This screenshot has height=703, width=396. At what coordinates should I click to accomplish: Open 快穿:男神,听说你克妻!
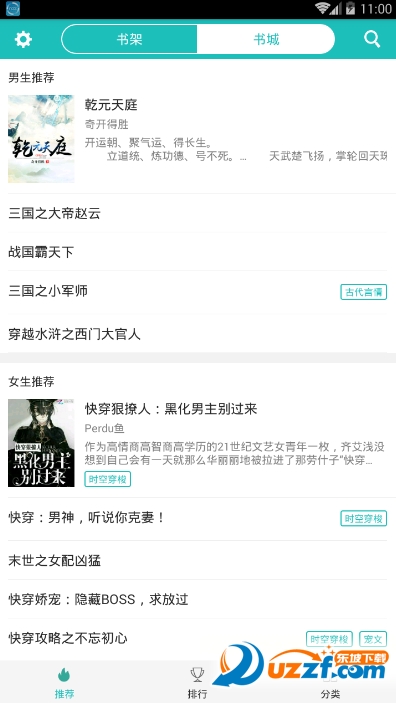tap(198, 518)
